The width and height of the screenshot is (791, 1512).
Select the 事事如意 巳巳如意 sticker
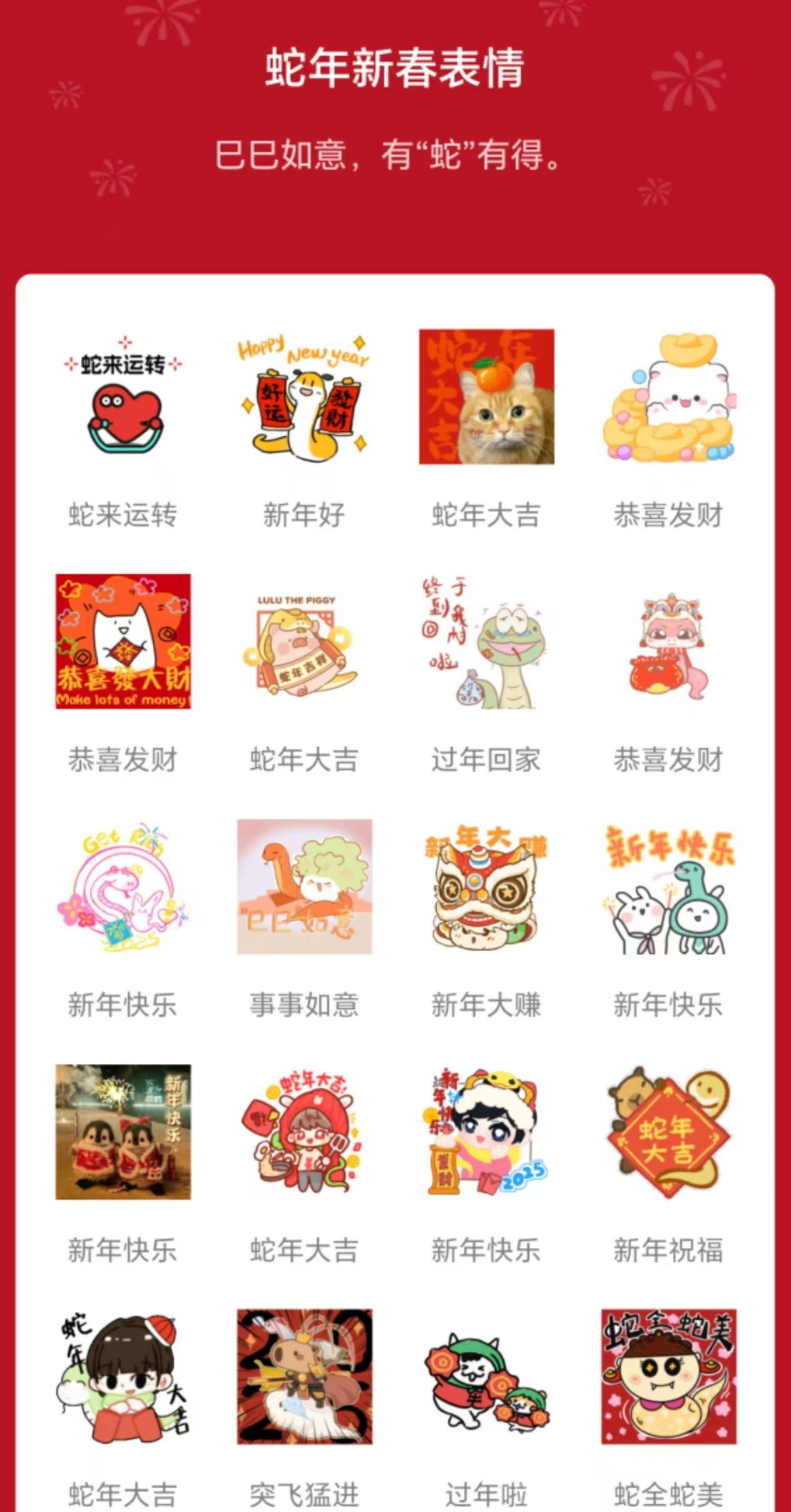click(305, 887)
